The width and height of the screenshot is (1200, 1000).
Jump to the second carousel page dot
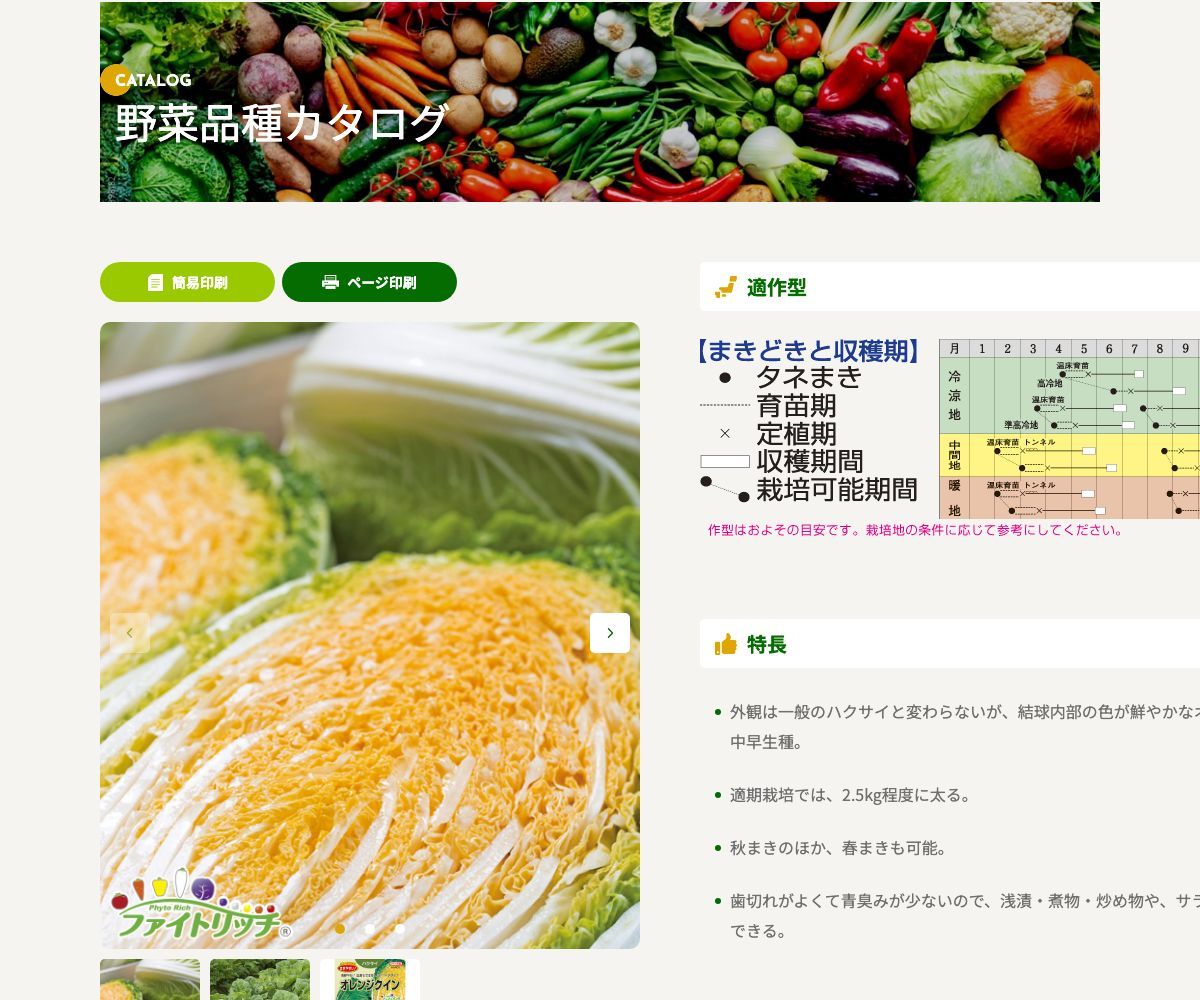tap(370, 929)
